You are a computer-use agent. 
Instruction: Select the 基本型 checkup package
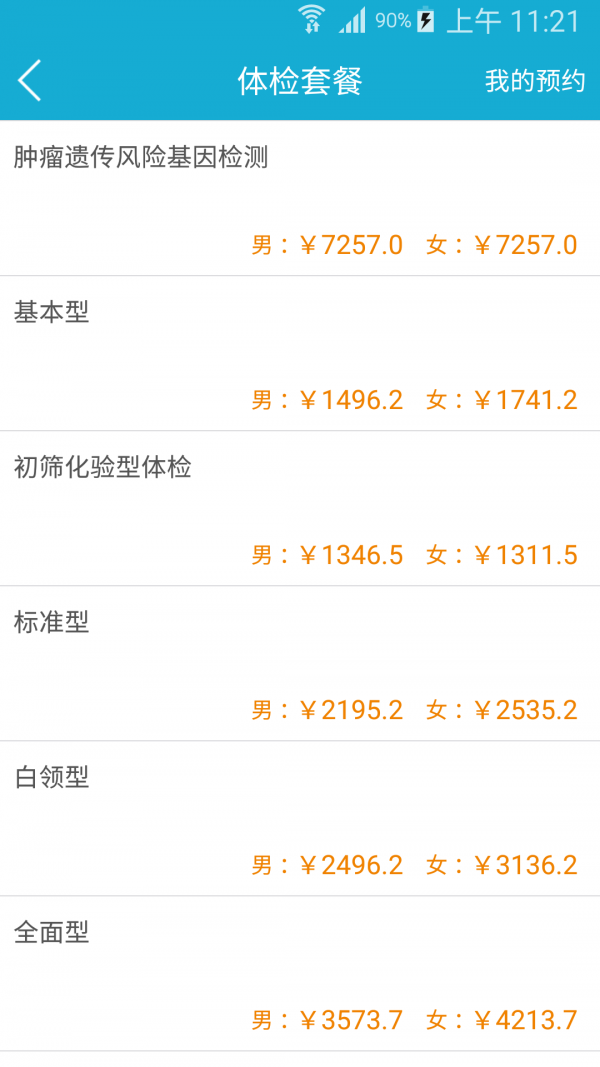tap(300, 353)
